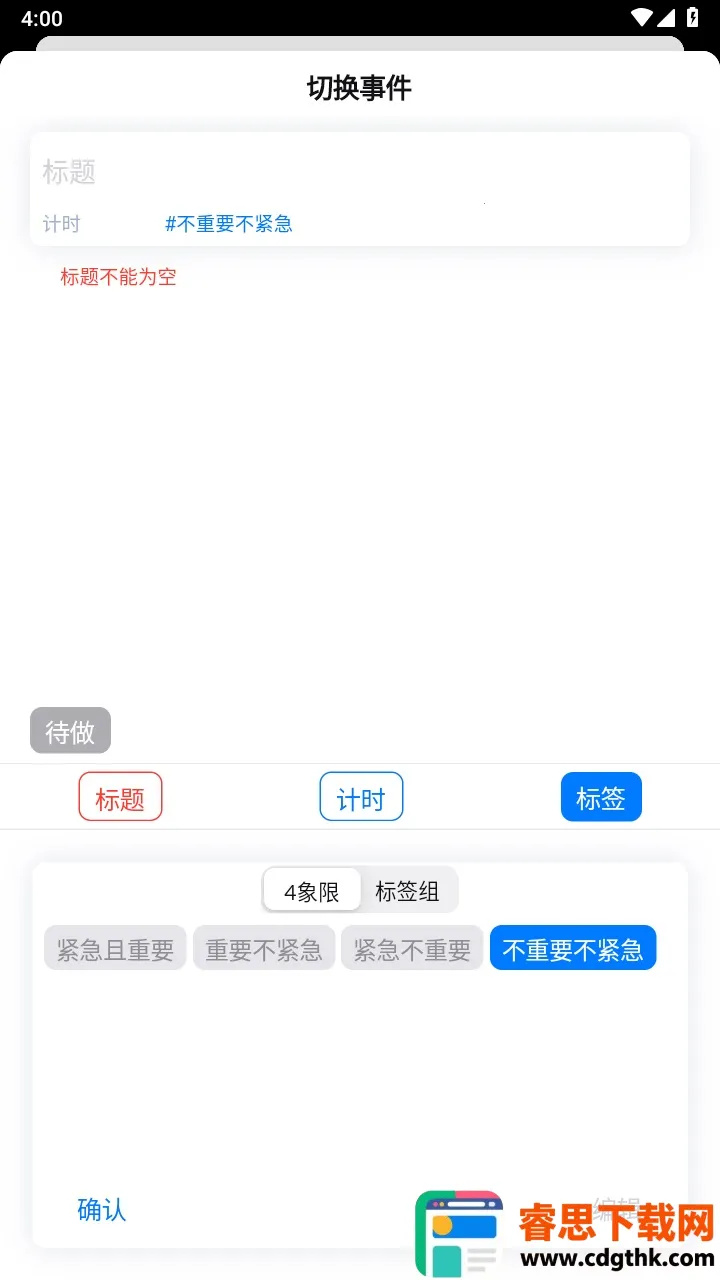
Task: Tap the selected 不重要不紧急 chip
Action: (573, 949)
